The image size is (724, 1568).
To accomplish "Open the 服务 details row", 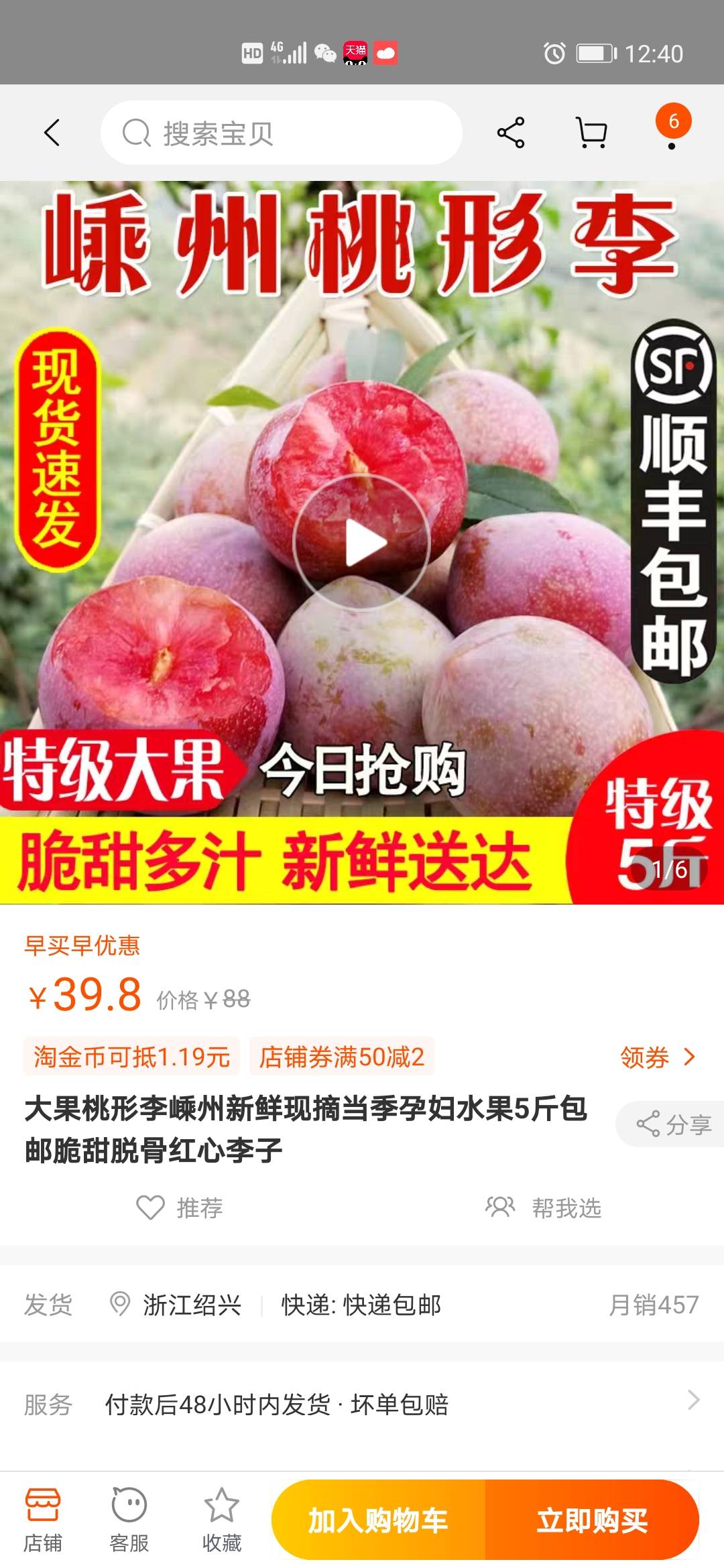I will [362, 1404].
